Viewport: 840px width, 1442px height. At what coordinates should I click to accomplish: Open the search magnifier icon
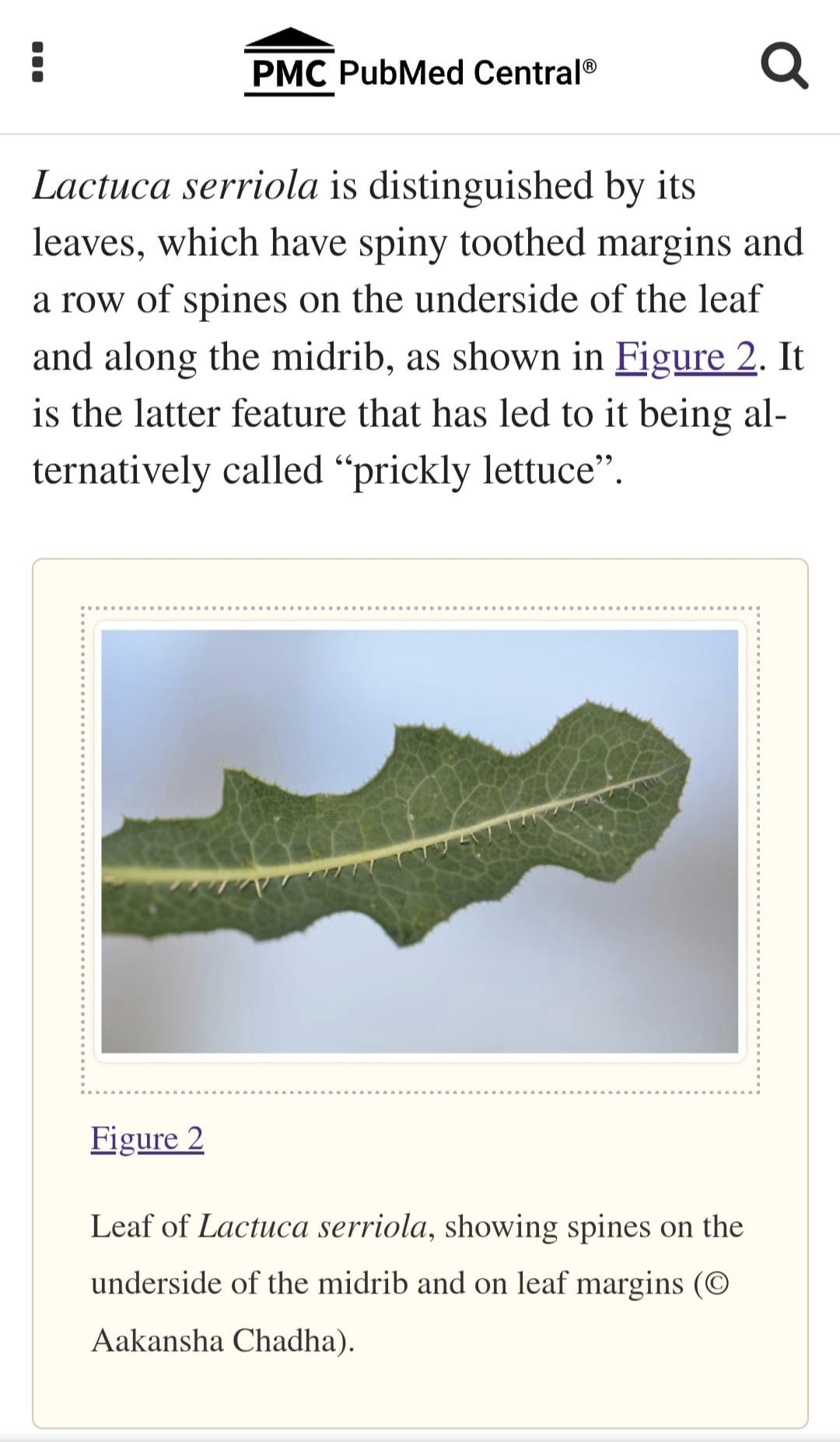(784, 68)
